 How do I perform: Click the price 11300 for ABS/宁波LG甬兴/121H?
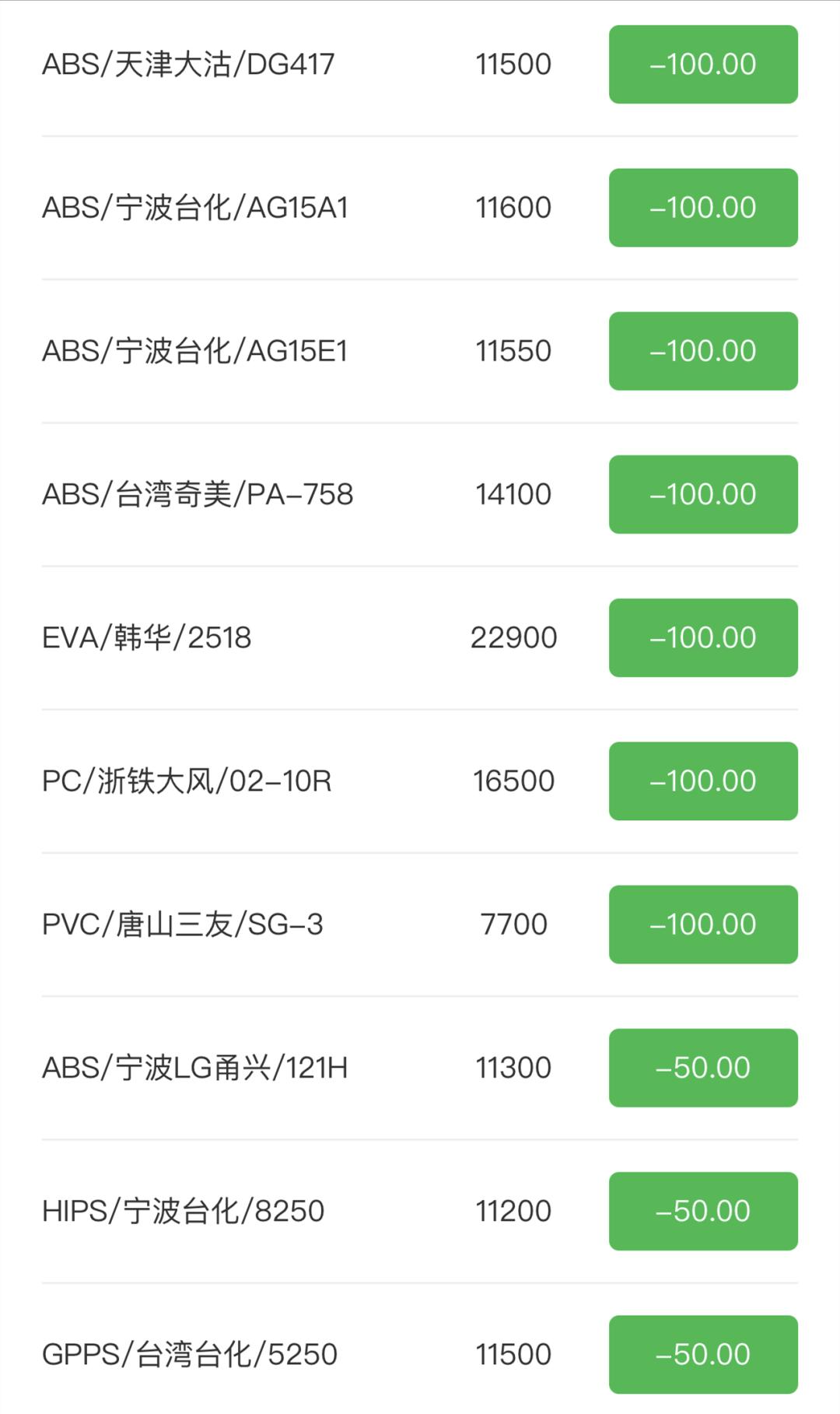[x=513, y=1068]
